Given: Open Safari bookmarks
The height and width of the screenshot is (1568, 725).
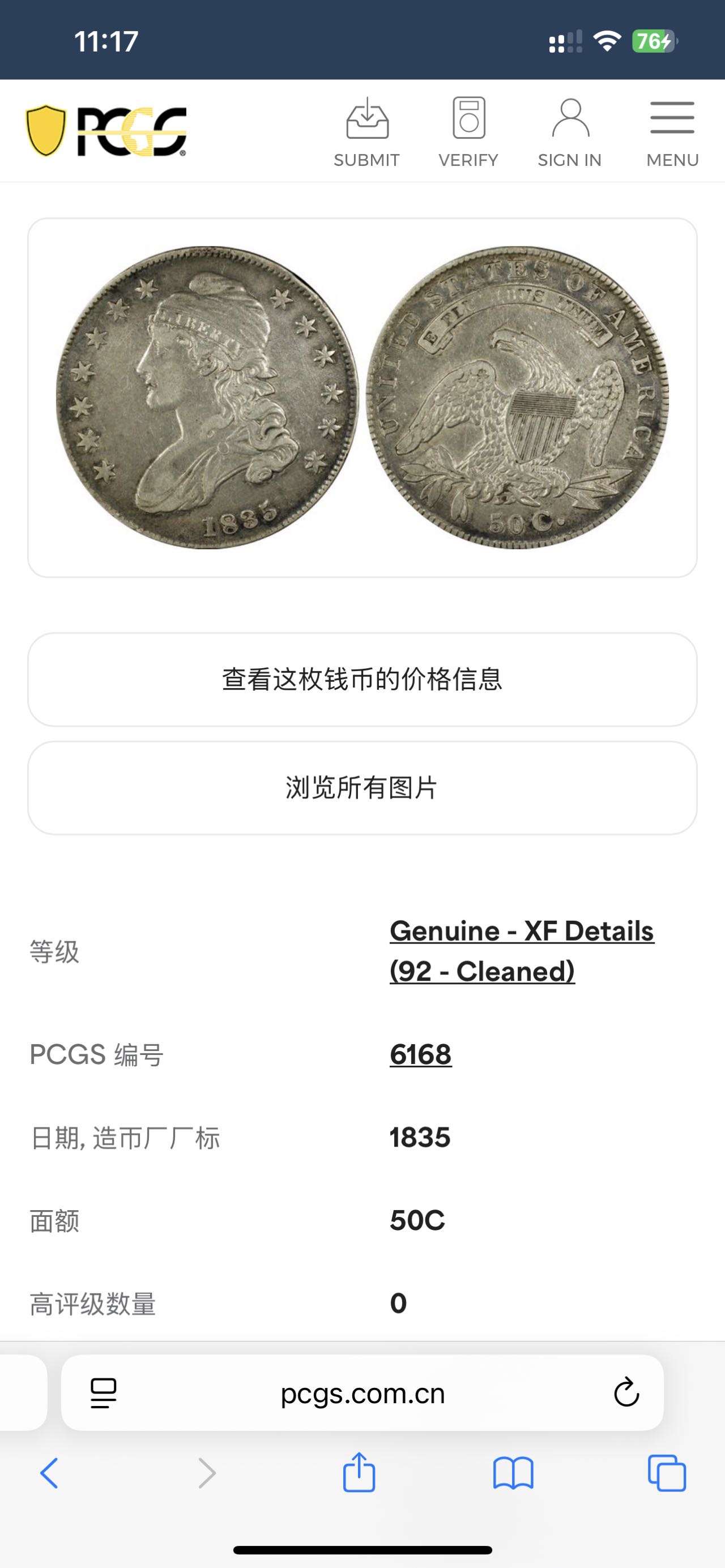Looking at the screenshot, I should point(513,1473).
